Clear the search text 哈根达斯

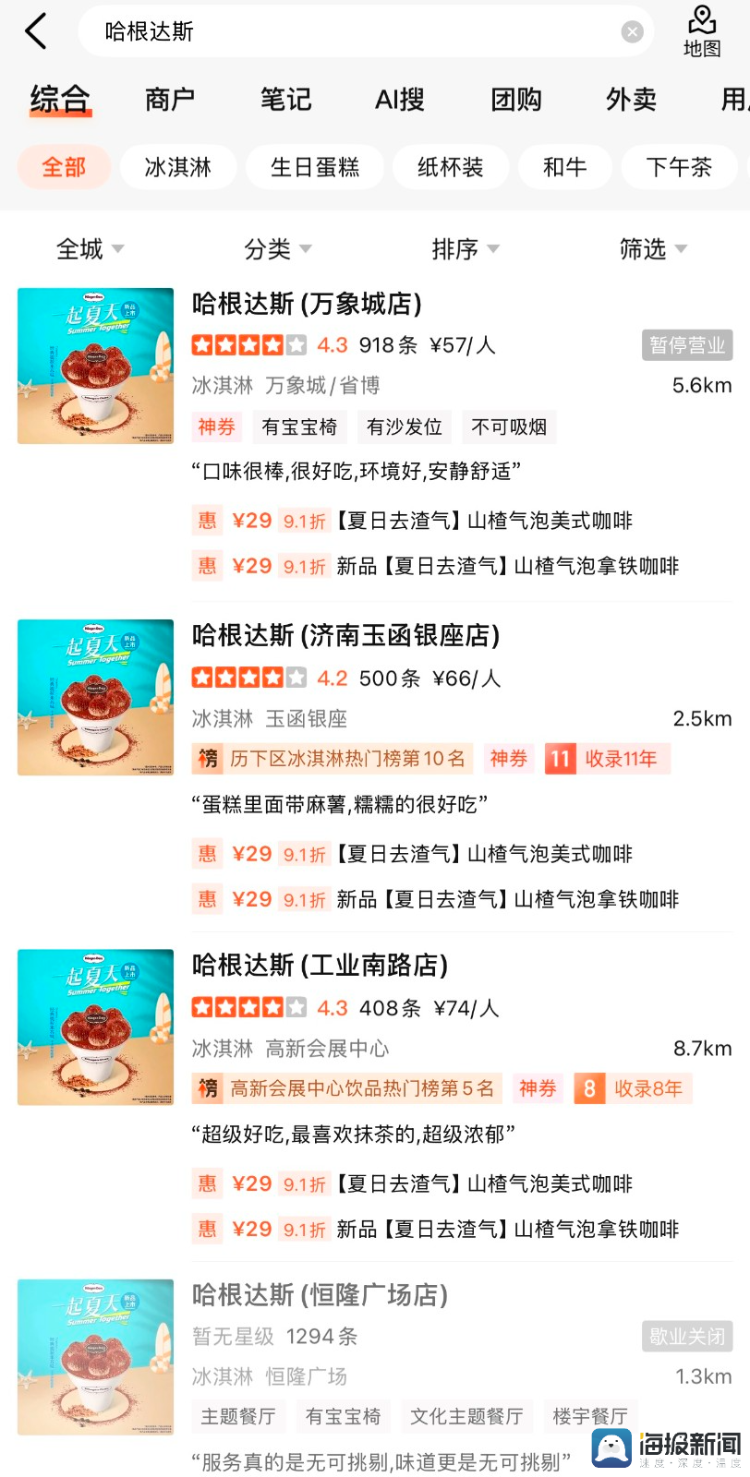632,32
